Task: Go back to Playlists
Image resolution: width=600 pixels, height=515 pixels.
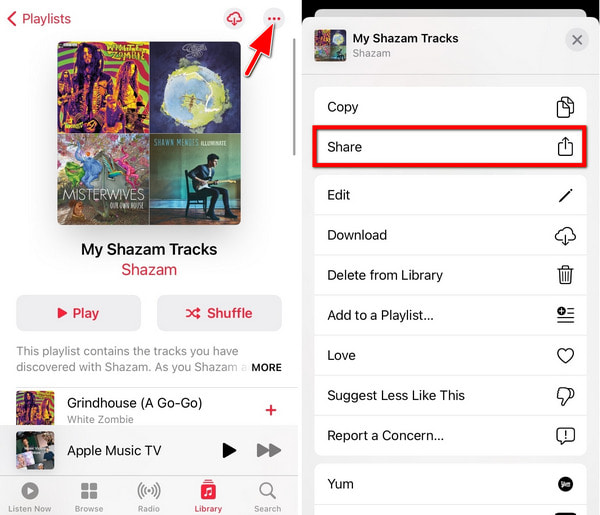Action: coord(39,19)
